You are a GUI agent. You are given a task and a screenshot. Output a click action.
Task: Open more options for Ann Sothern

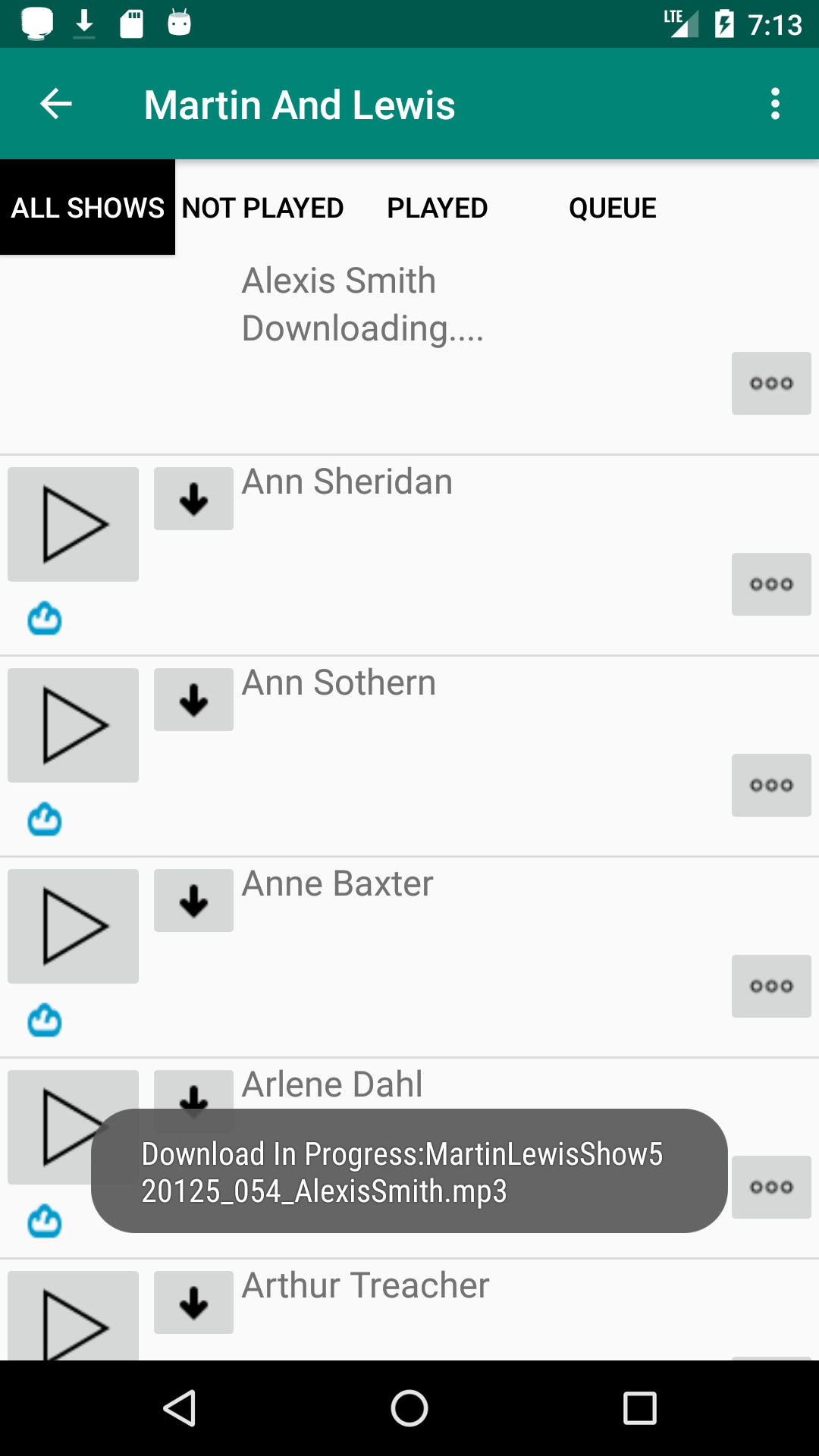click(x=770, y=786)
